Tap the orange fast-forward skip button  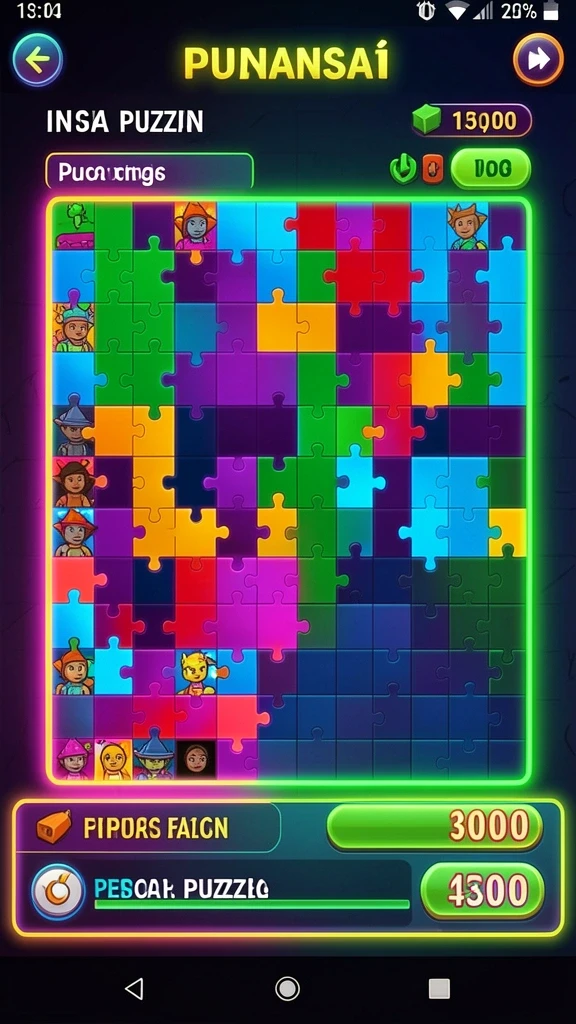[x=538, y=59]
